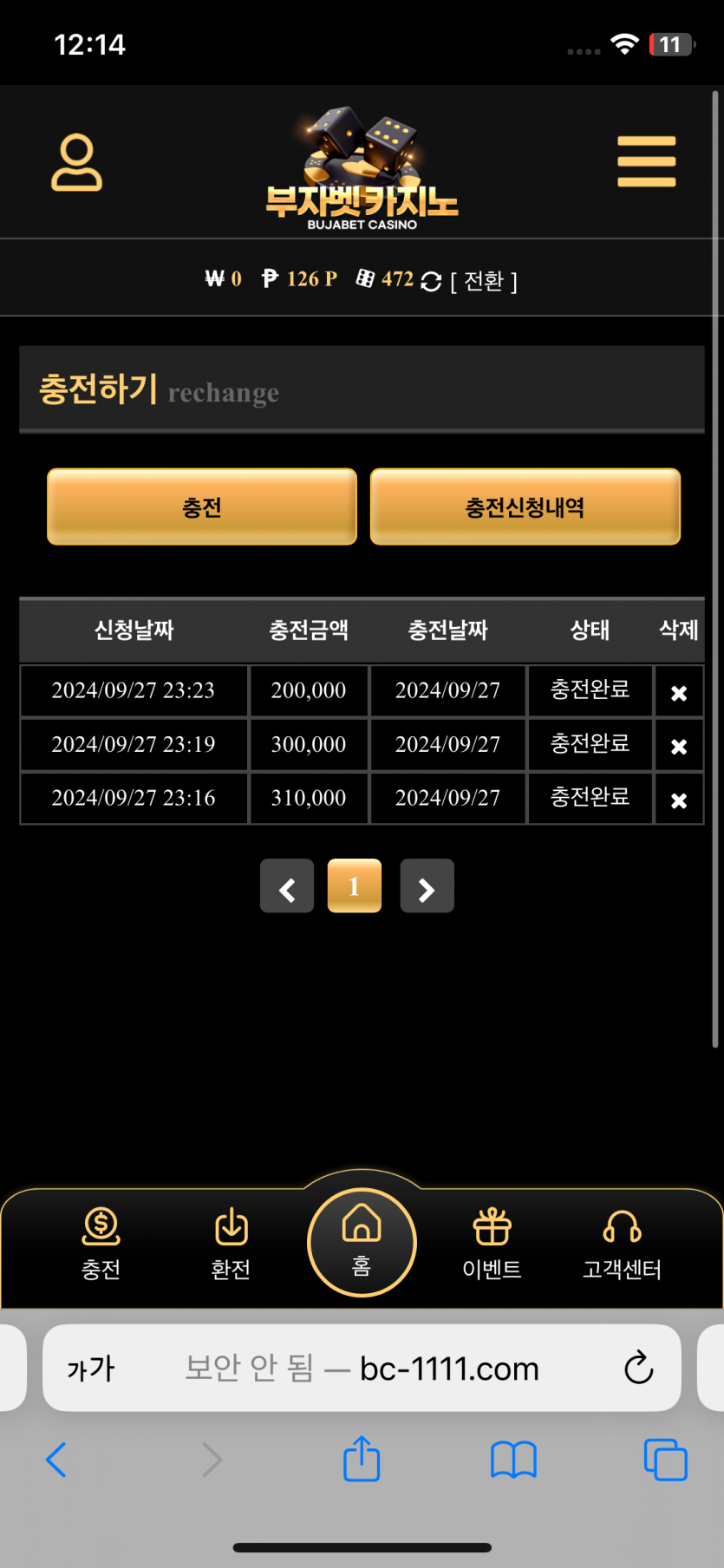The height and width of the screenshot is (1568, 724).
Task: Open the 고객센터 tab
Action: [x=622, y=1245]
